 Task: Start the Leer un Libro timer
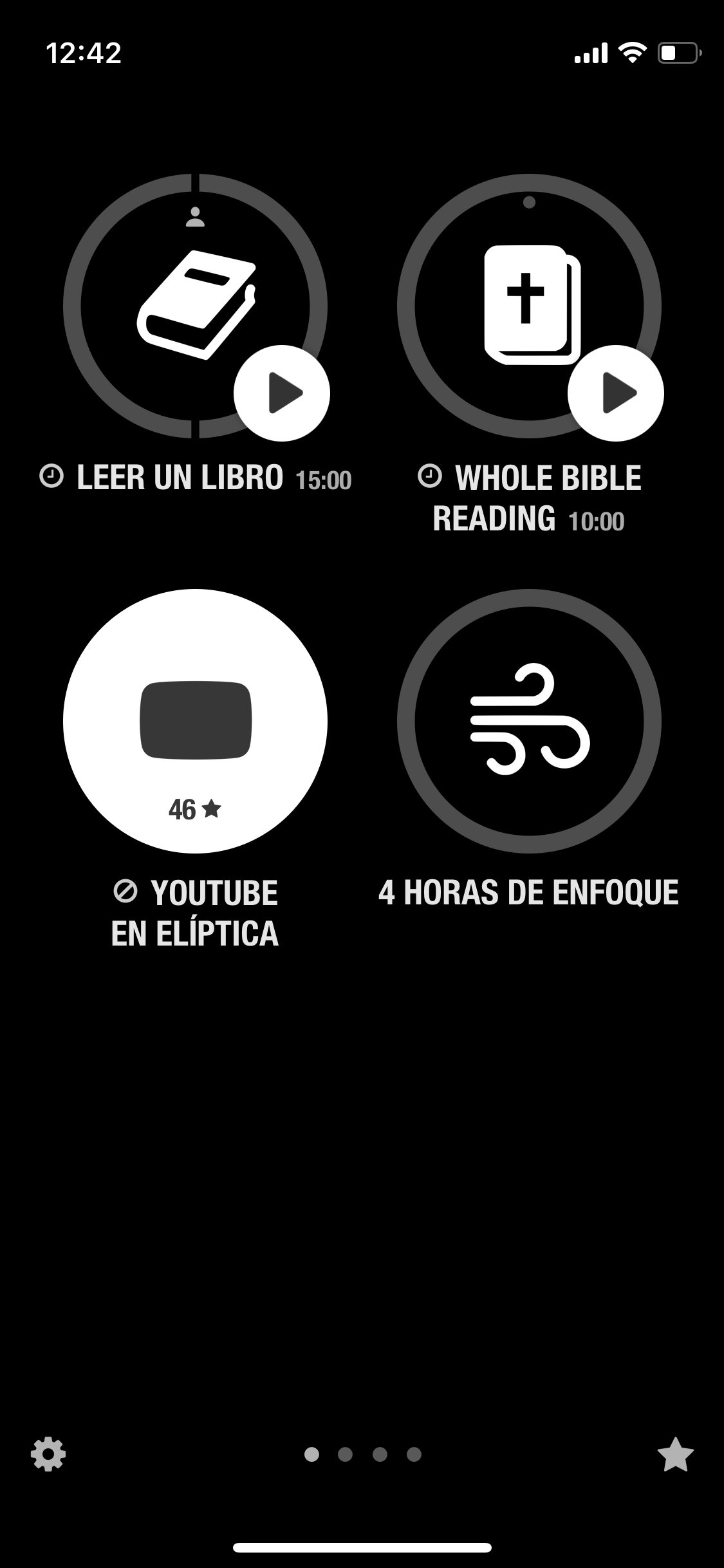(x=282, y=393)
